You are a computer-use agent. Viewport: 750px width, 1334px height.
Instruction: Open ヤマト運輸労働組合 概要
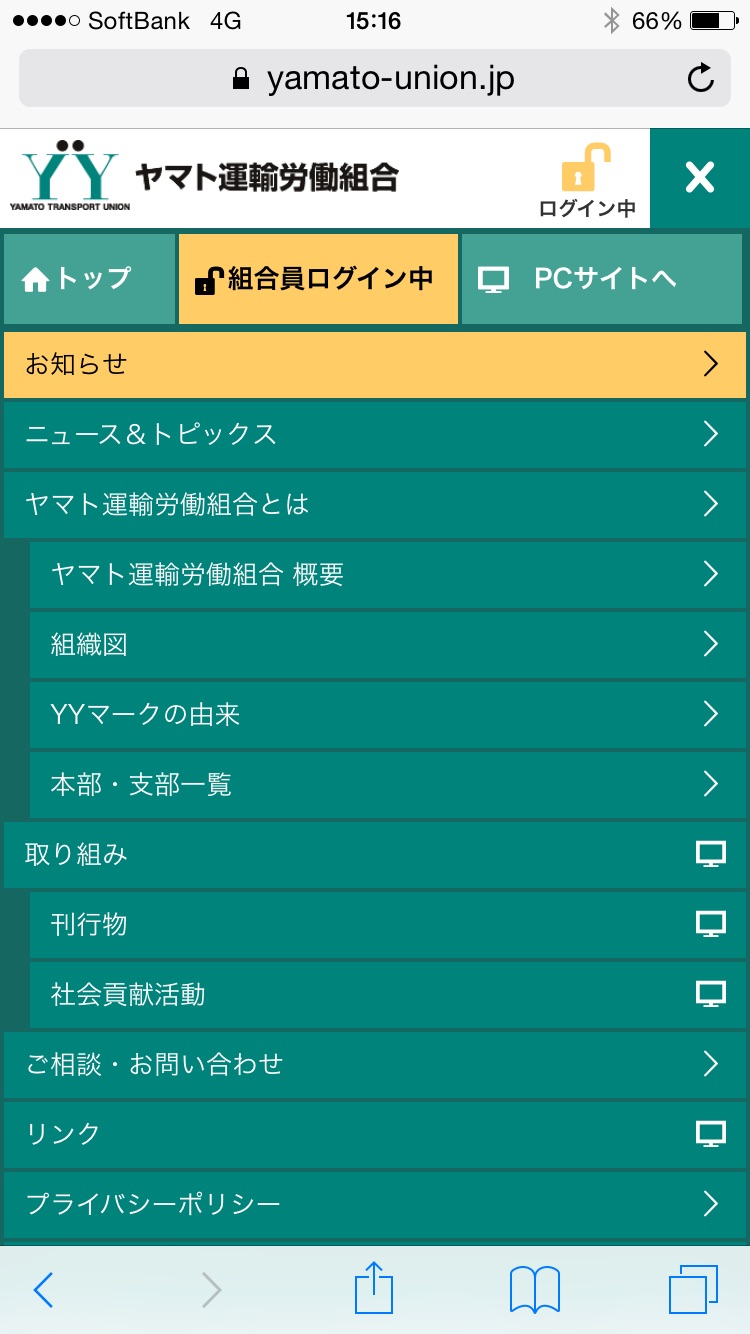(388, 574)
